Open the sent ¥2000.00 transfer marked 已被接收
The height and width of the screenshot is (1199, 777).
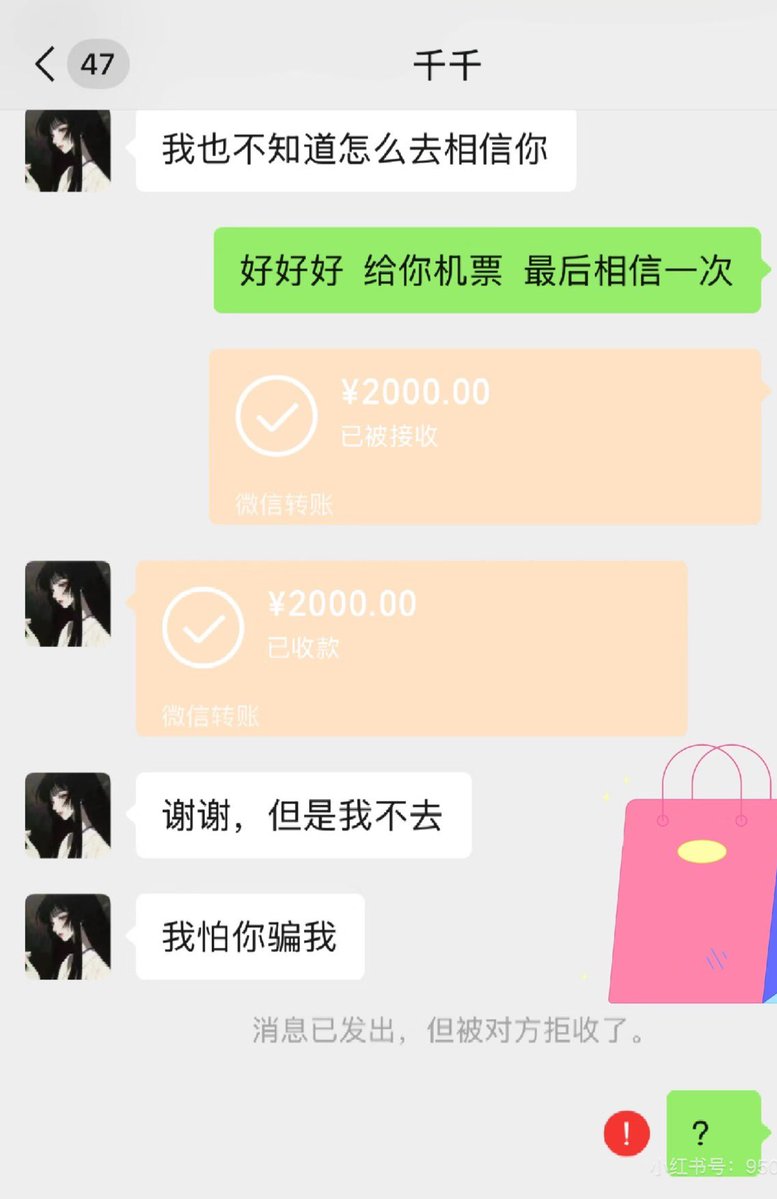(485, 435)
